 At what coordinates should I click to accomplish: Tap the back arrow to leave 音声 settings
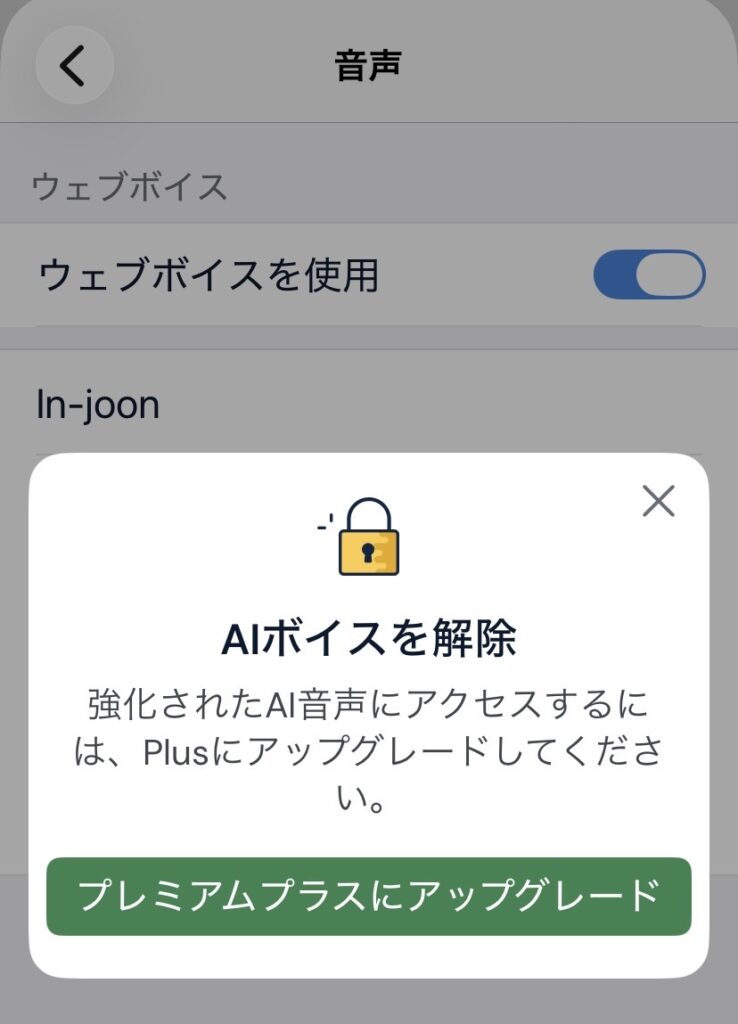pos(74,64)
